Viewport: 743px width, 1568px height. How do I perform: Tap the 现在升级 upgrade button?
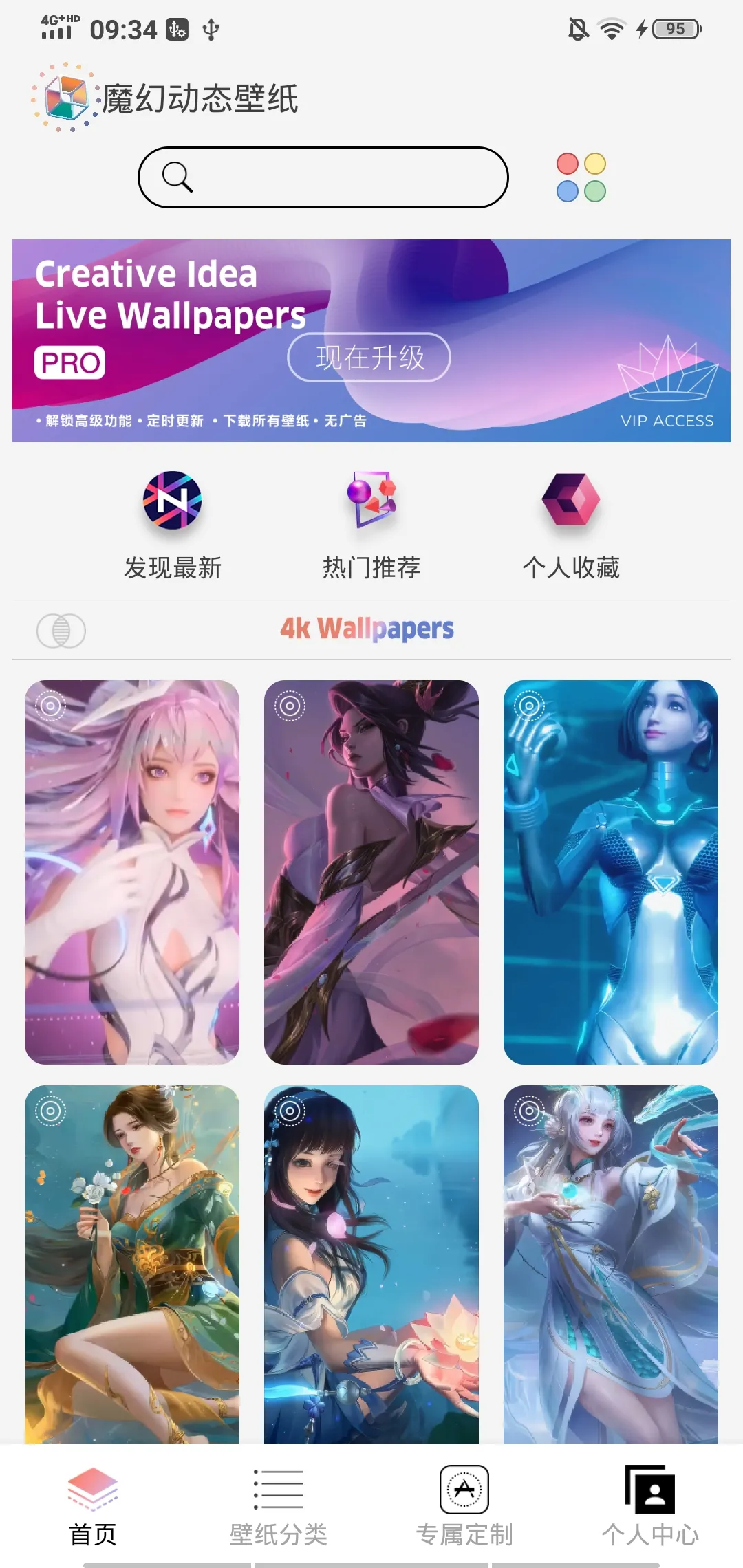click(x=369, y=358)
